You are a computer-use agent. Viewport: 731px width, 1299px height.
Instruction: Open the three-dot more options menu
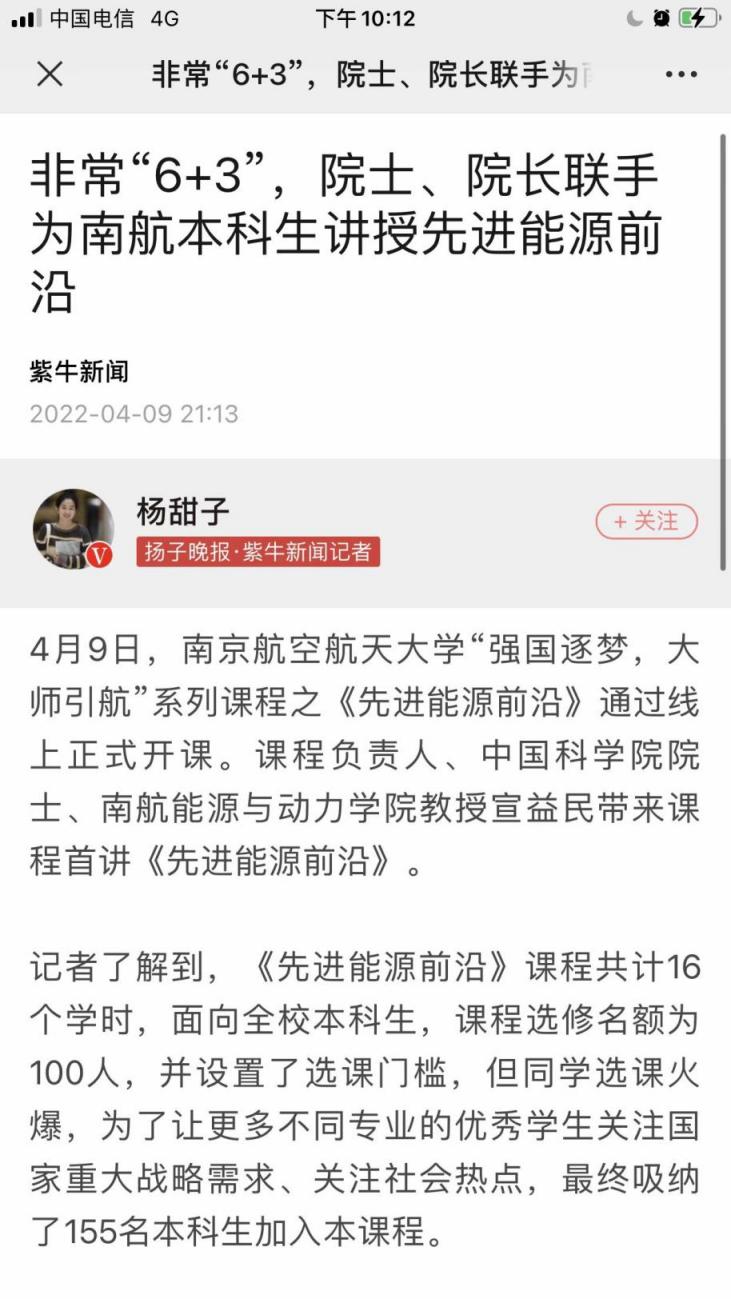pyautogui.click(x=681, y=75)
